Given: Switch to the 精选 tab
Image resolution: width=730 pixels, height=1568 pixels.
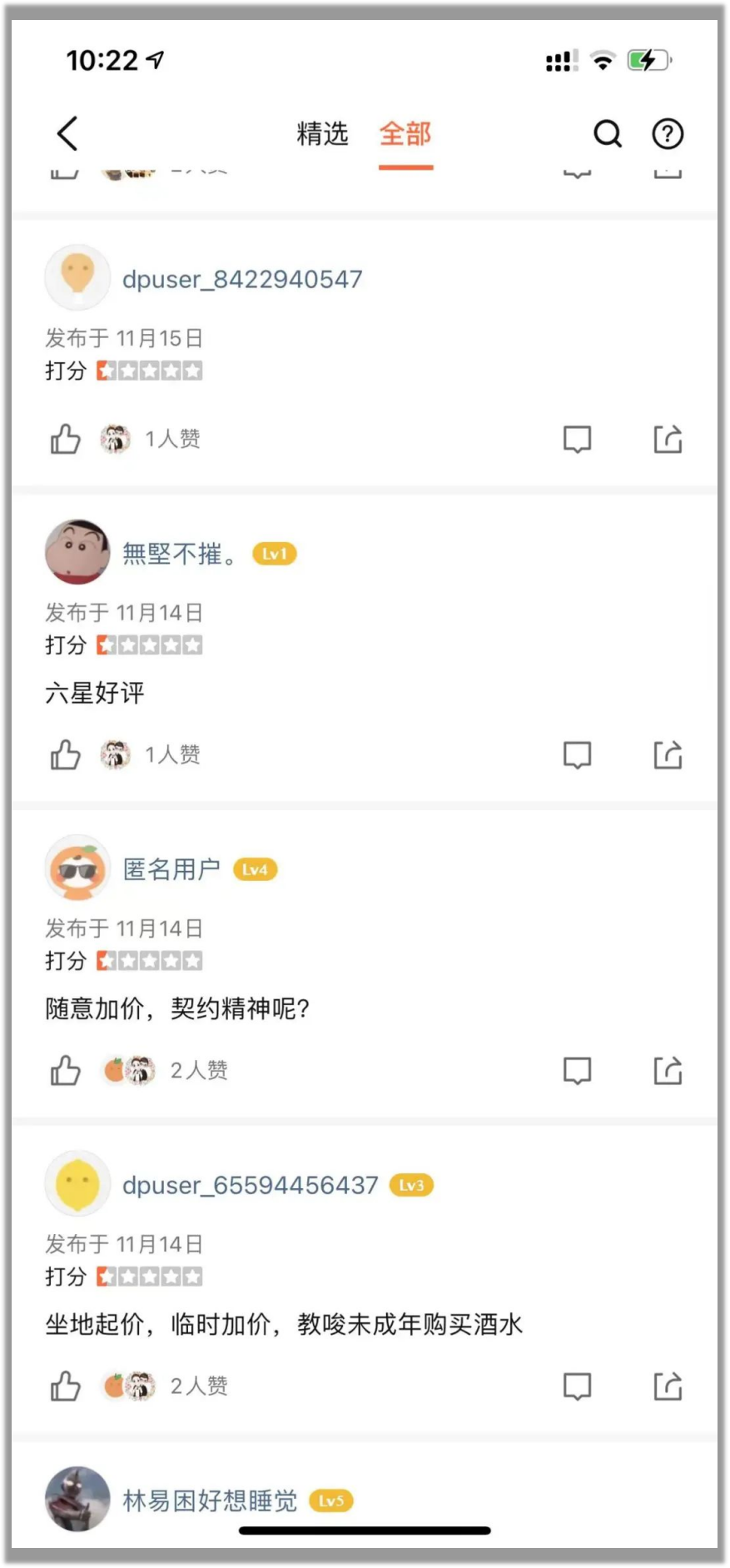Looking at the screenshot, I should click(x=322, y=133).
